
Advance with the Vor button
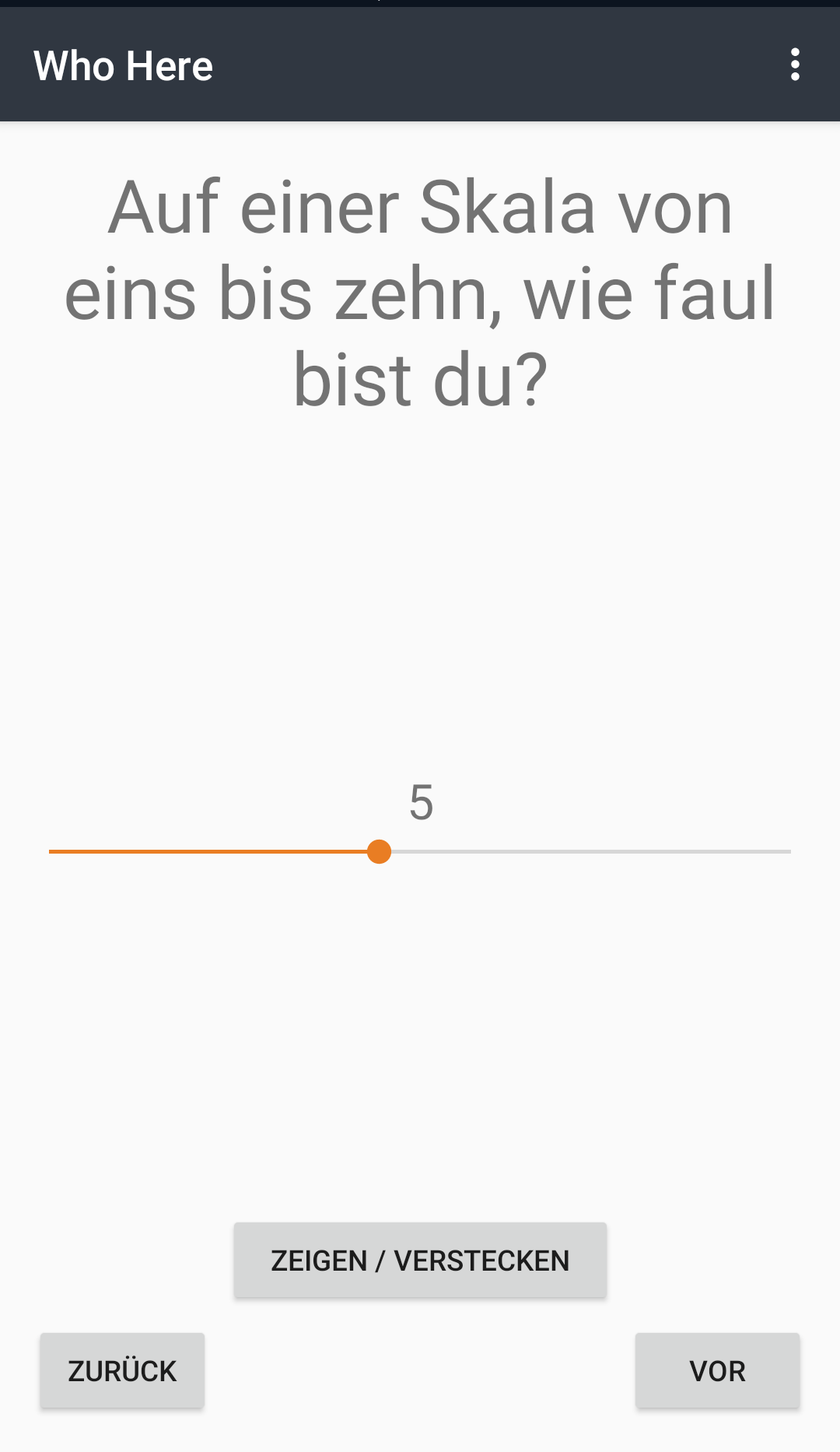pos(717,1370)
